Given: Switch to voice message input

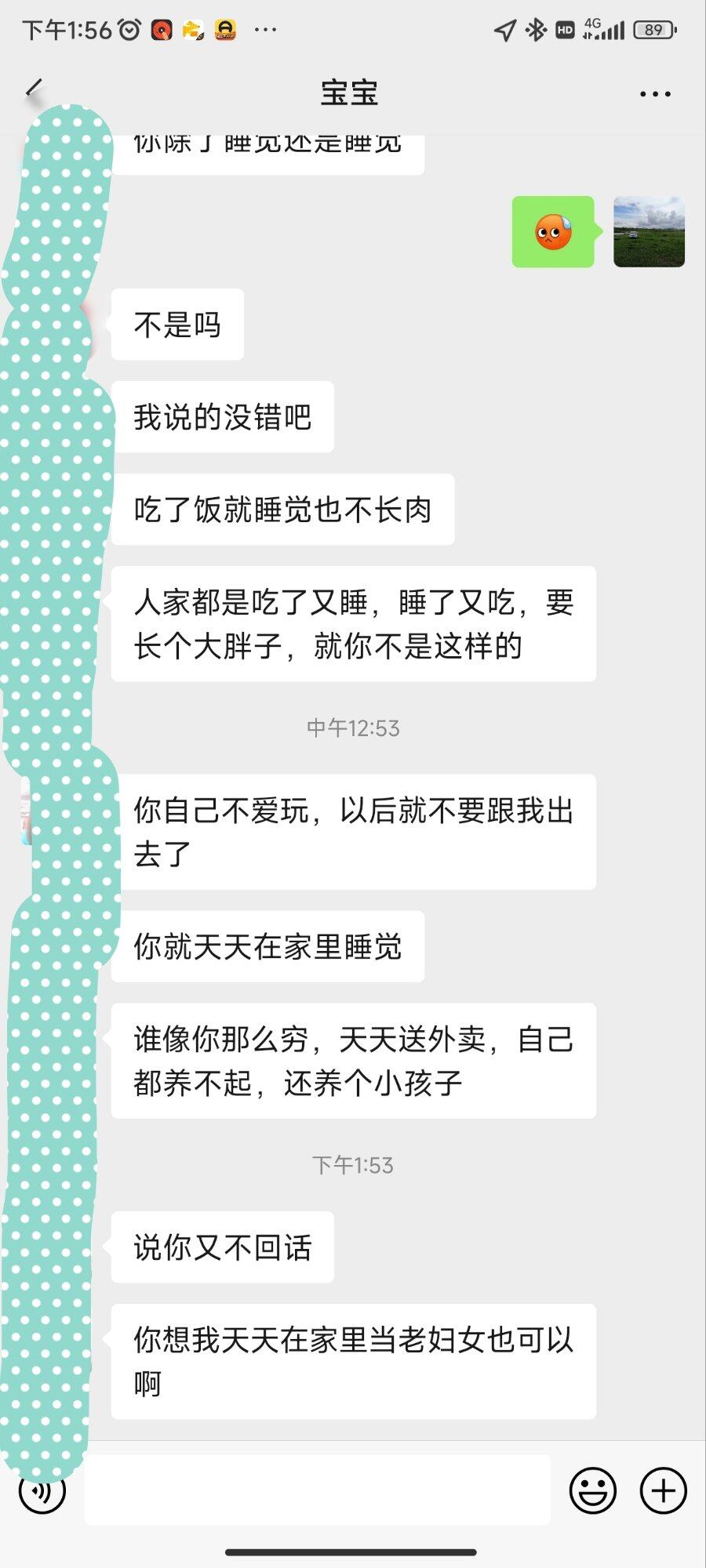Looking at the screenshot, I should [42, 1490].
